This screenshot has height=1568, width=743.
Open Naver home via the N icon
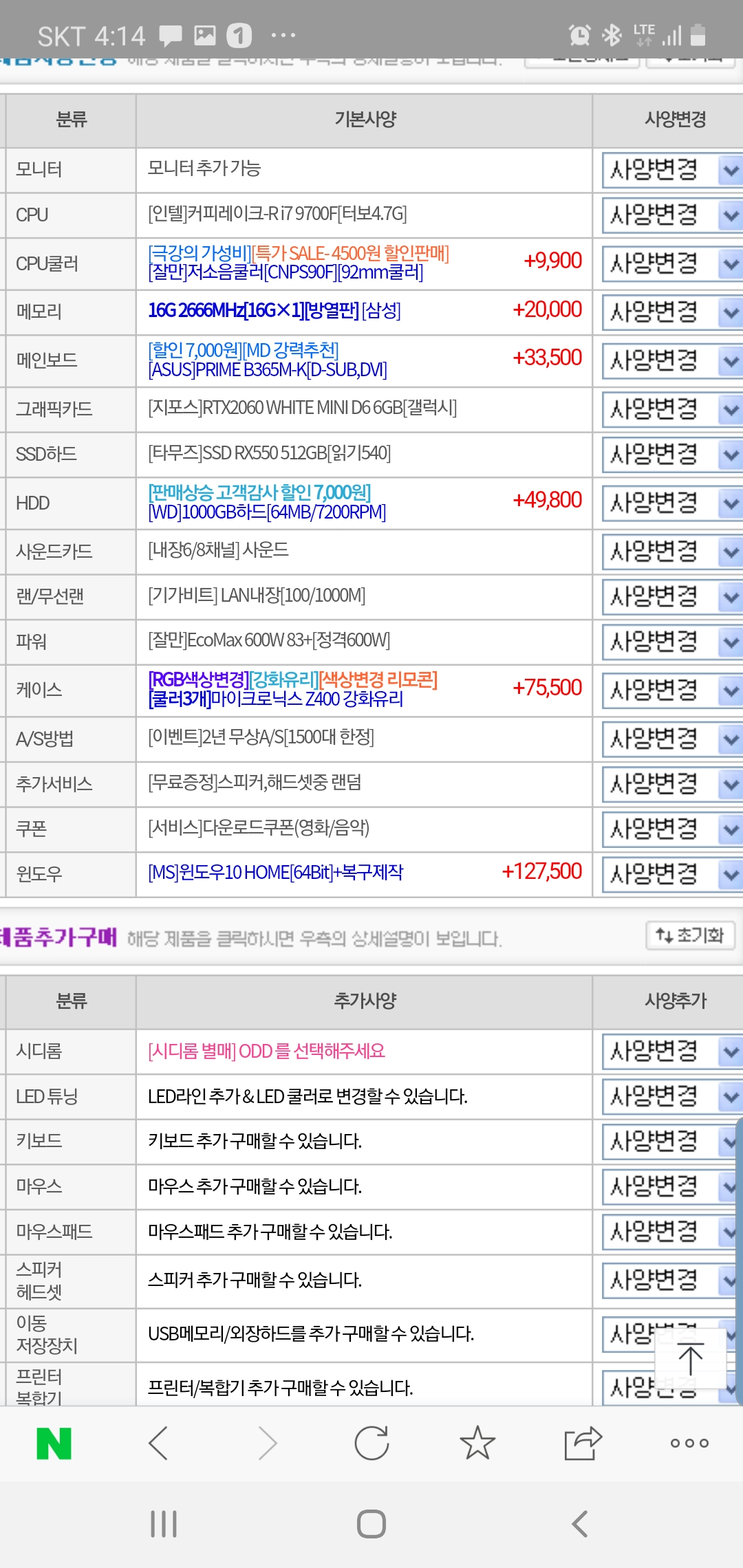[54, 1443]
